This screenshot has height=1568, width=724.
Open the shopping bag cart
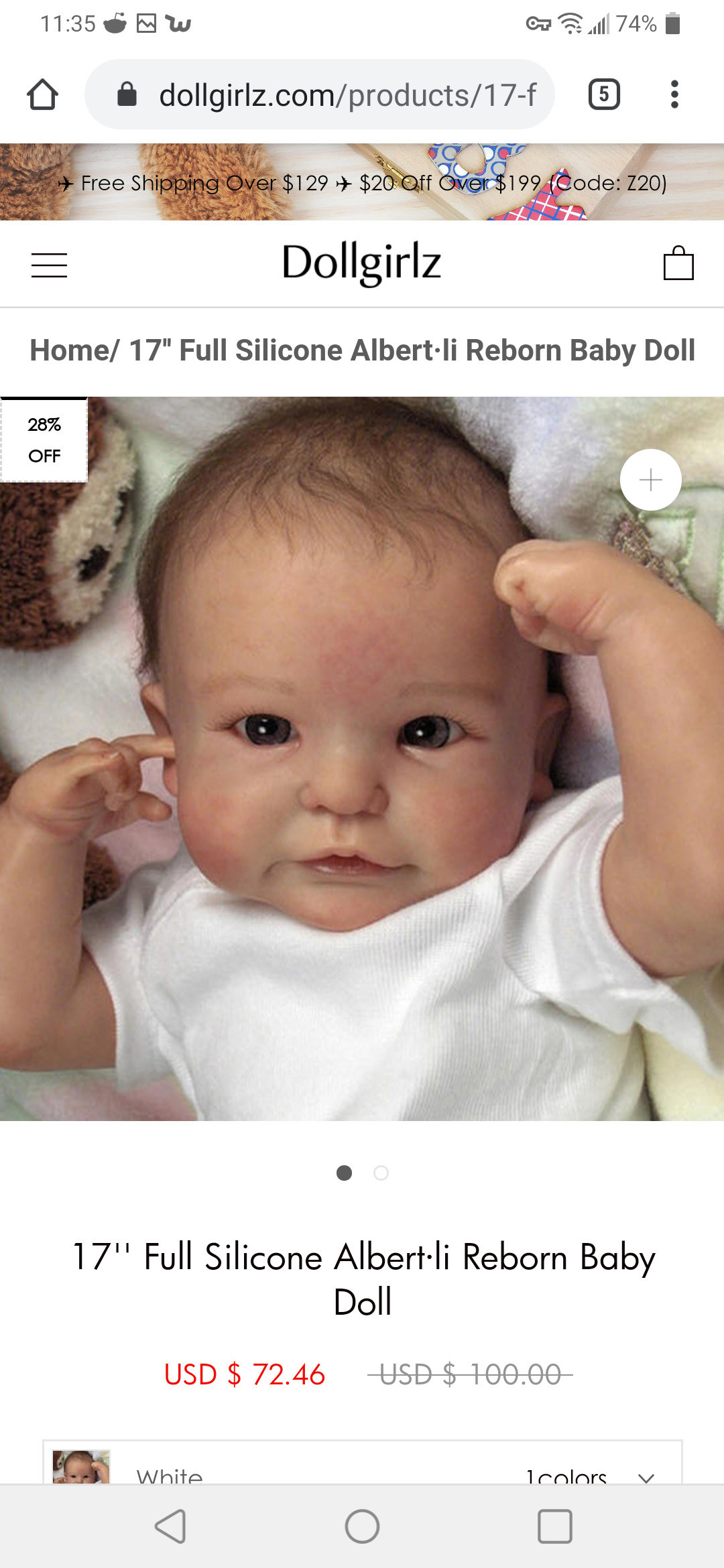point(678,263)
